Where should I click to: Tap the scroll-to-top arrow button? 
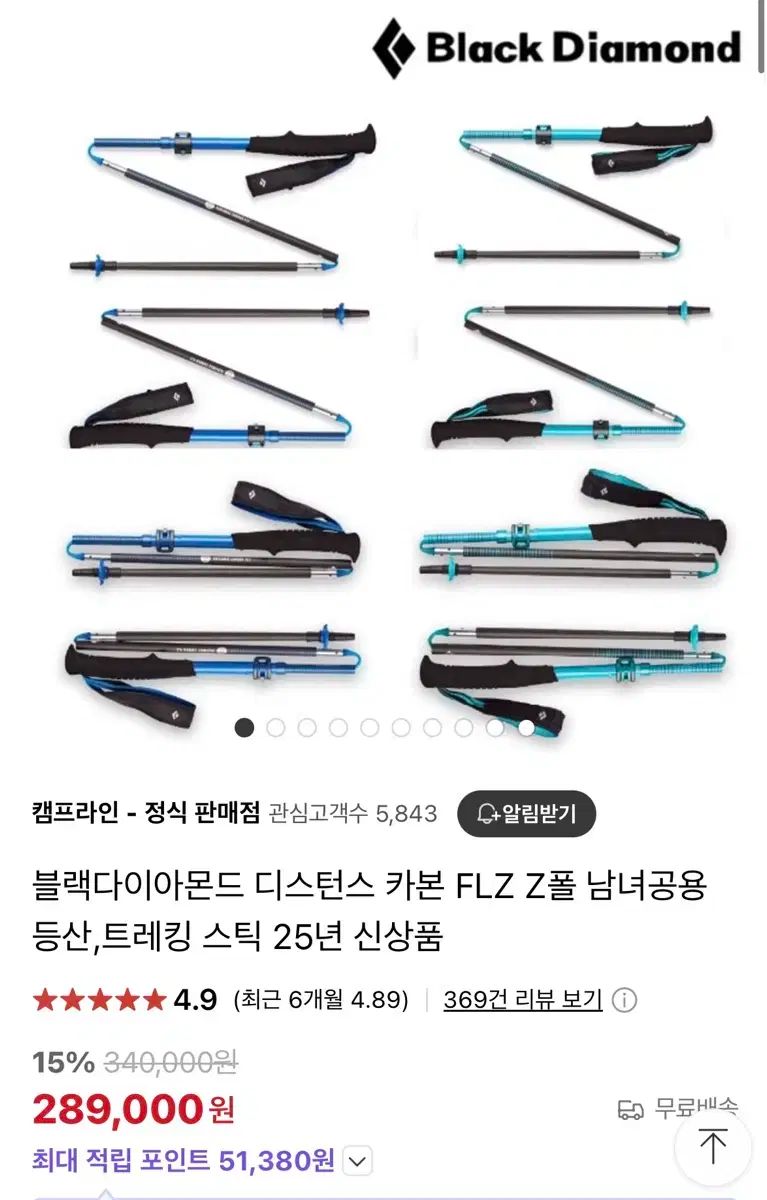[x=712, y=1146]
